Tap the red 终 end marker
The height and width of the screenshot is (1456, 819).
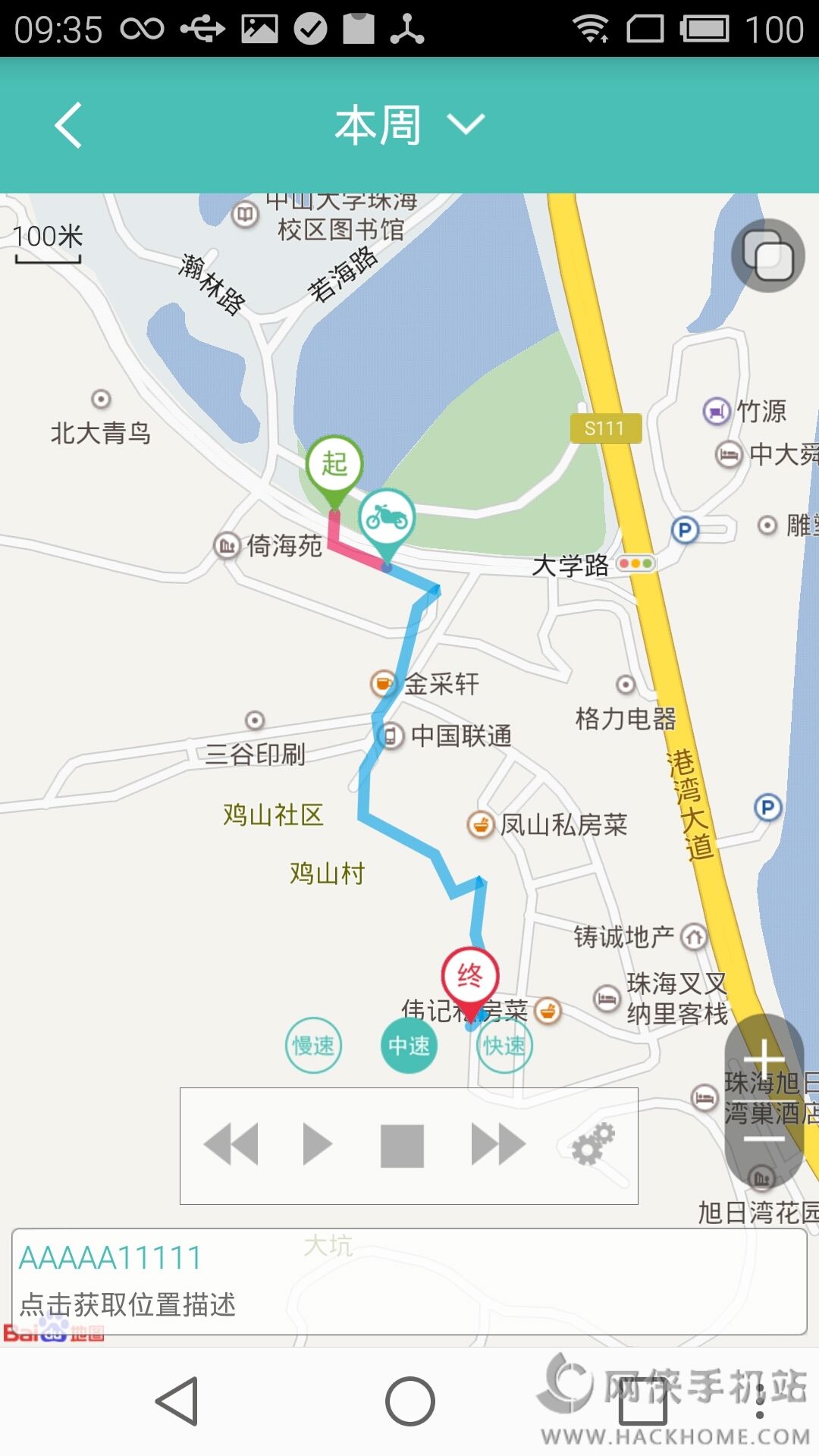(470, 977)
